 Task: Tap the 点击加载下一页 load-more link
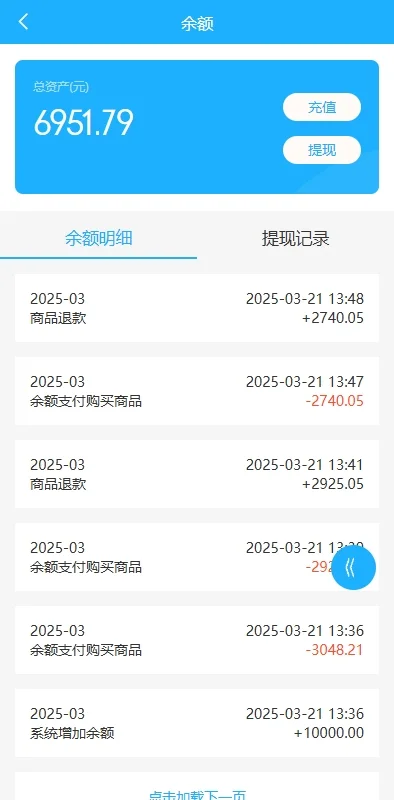point(197,794)
